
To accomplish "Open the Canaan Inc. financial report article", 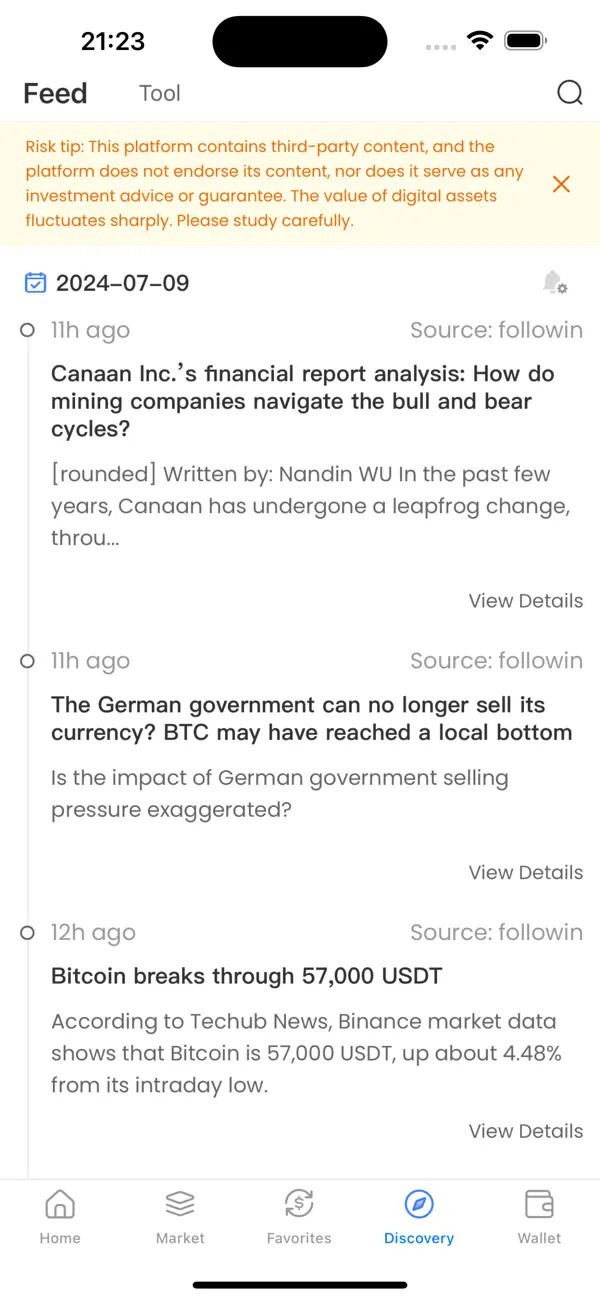I will 303,401.
